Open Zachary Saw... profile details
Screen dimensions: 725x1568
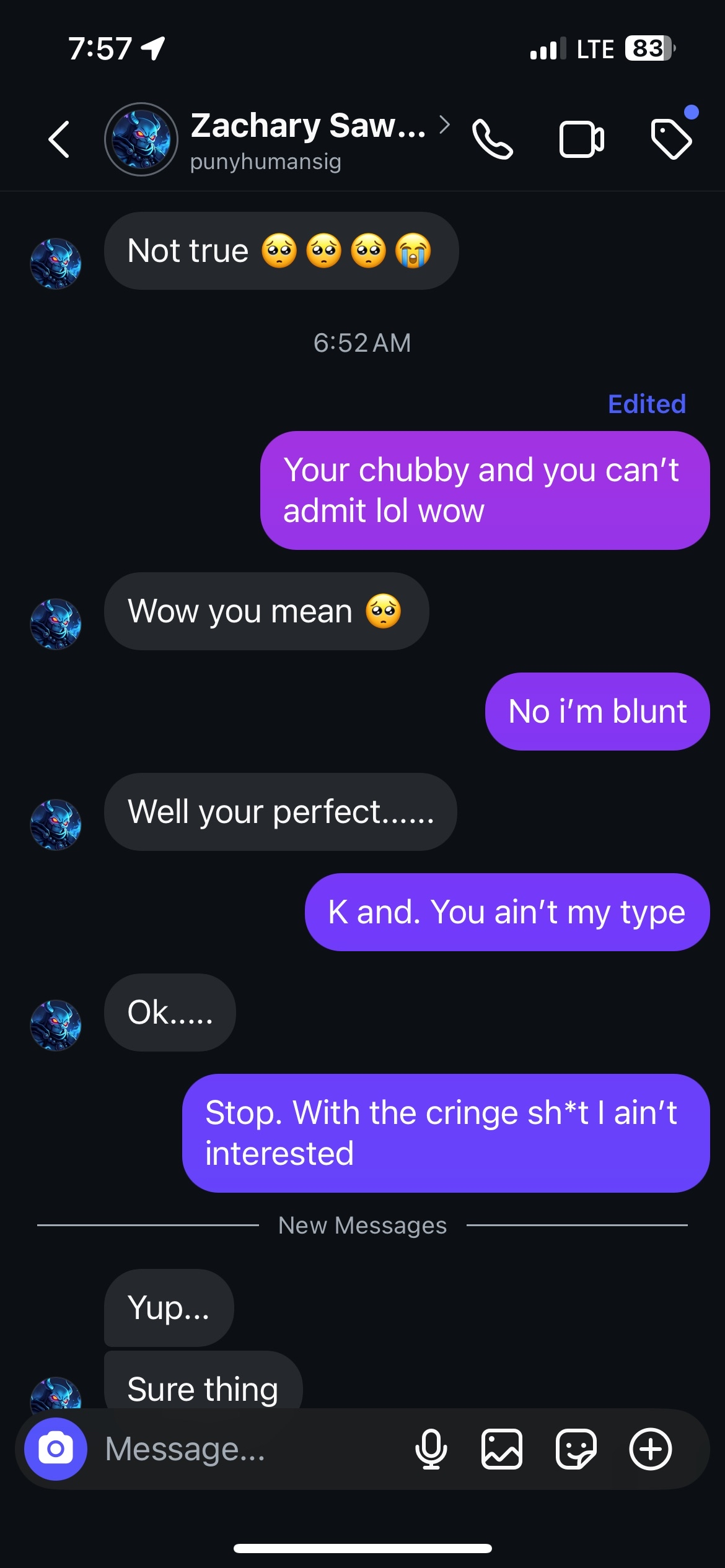(x=309, y=126)
